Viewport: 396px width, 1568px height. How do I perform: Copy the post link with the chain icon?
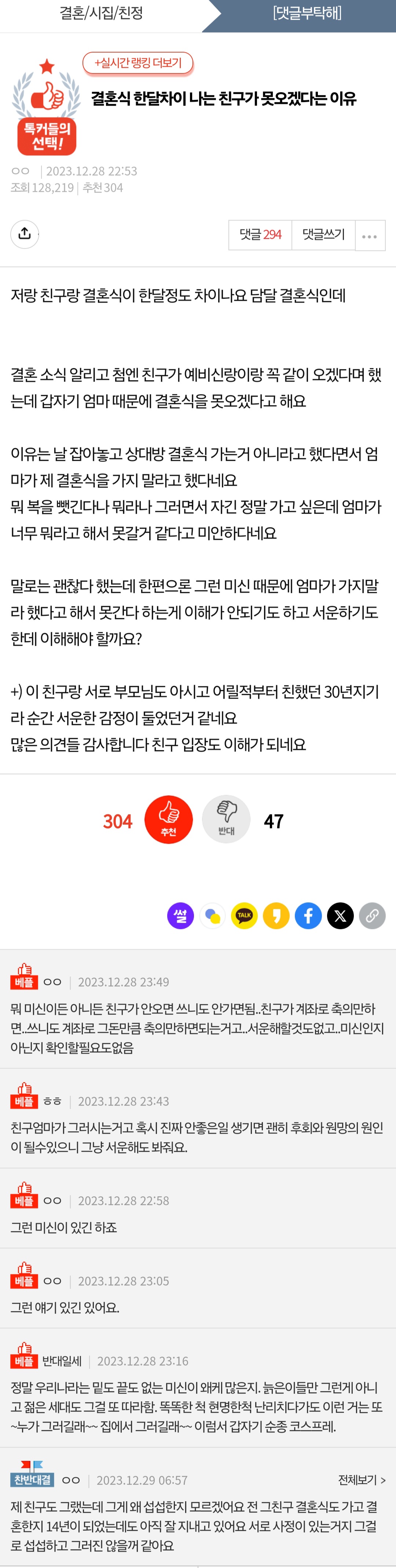(372, 916)
